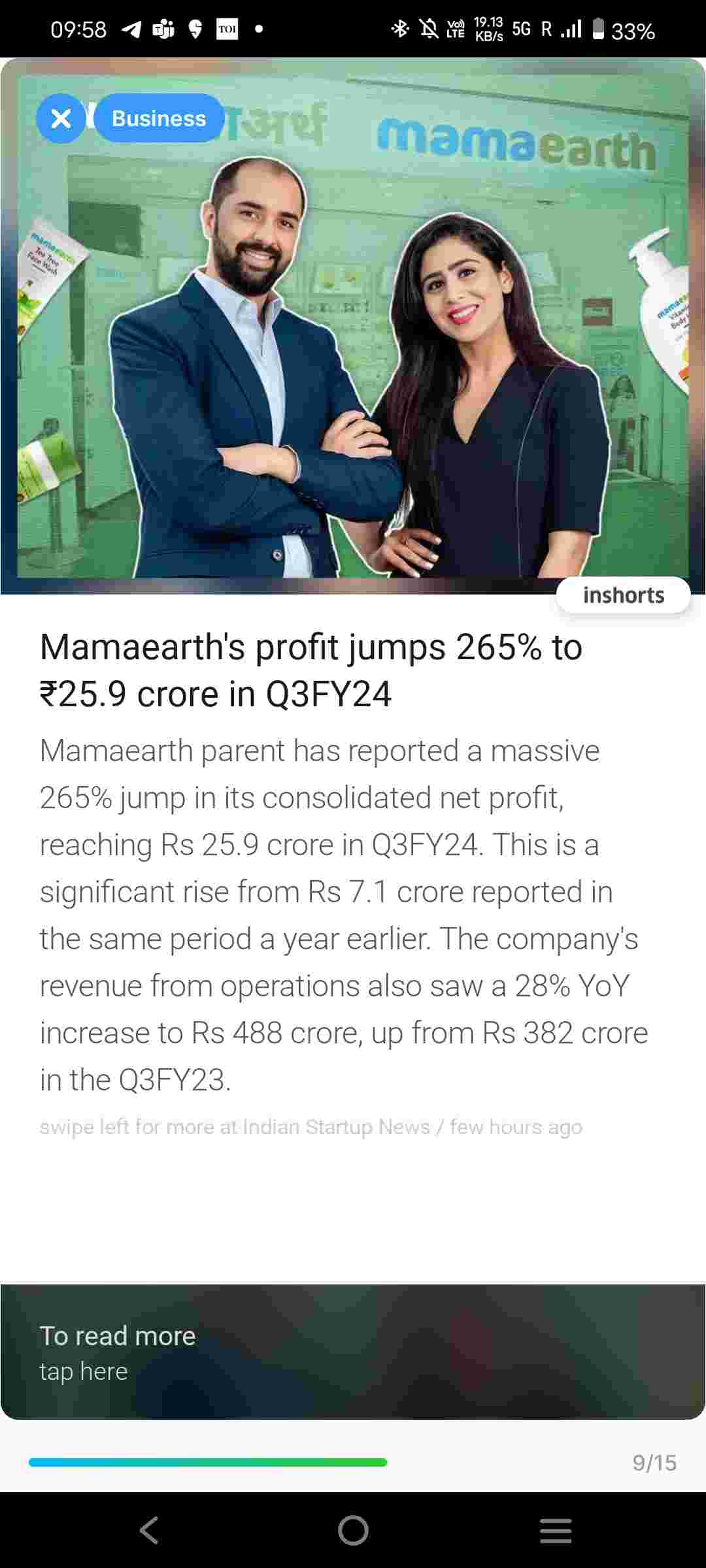Close the Business news card

point(61,118)
